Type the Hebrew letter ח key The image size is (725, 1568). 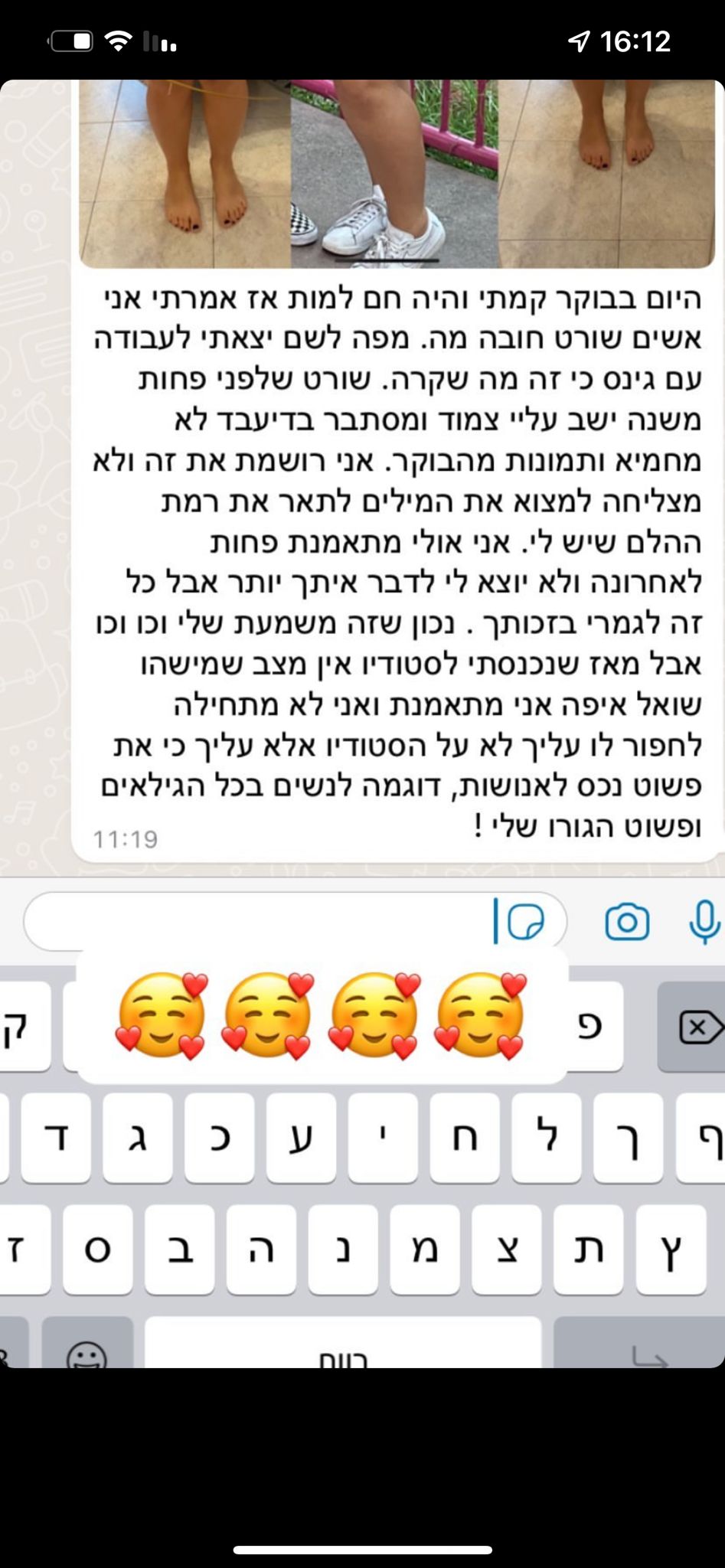click(465, 1138)
